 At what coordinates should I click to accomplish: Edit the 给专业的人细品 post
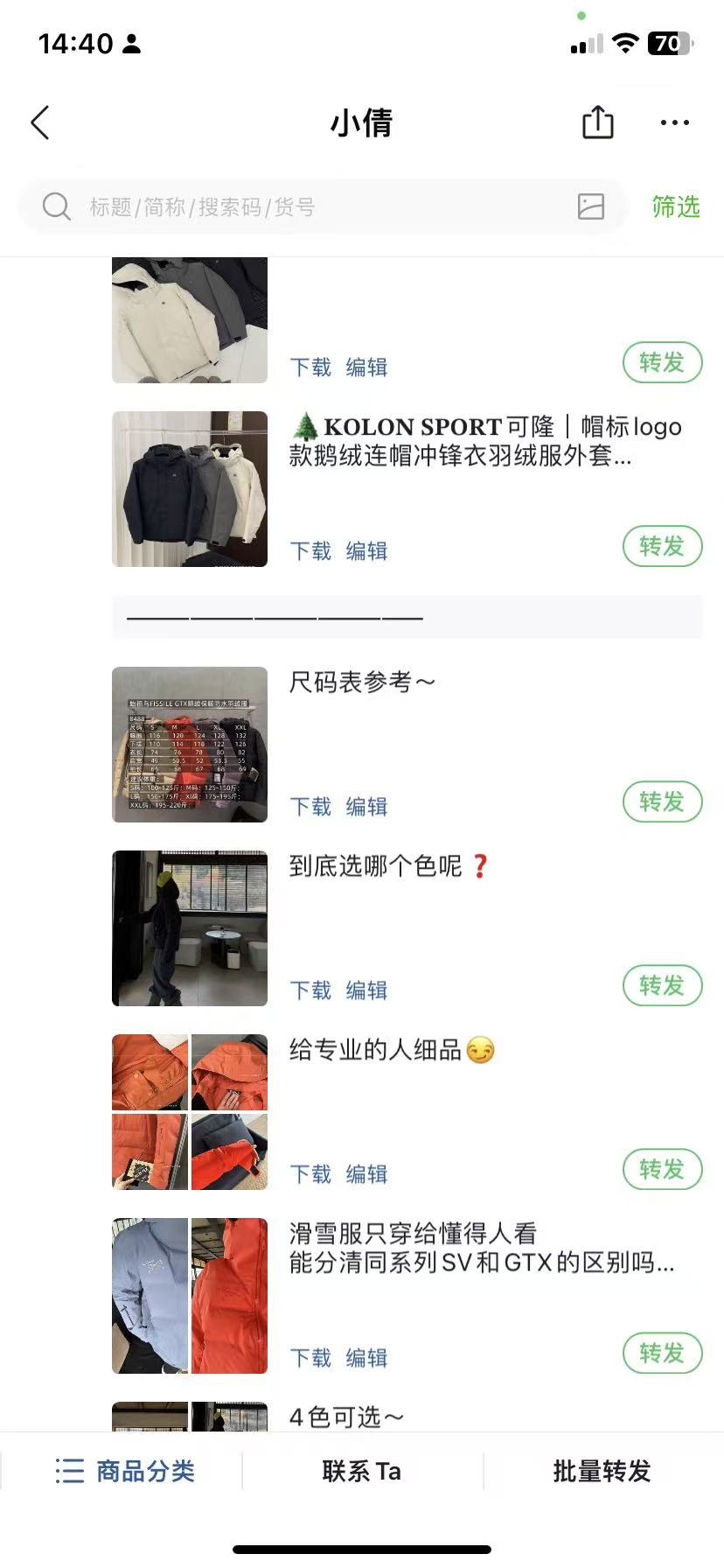click(366, 1173)
